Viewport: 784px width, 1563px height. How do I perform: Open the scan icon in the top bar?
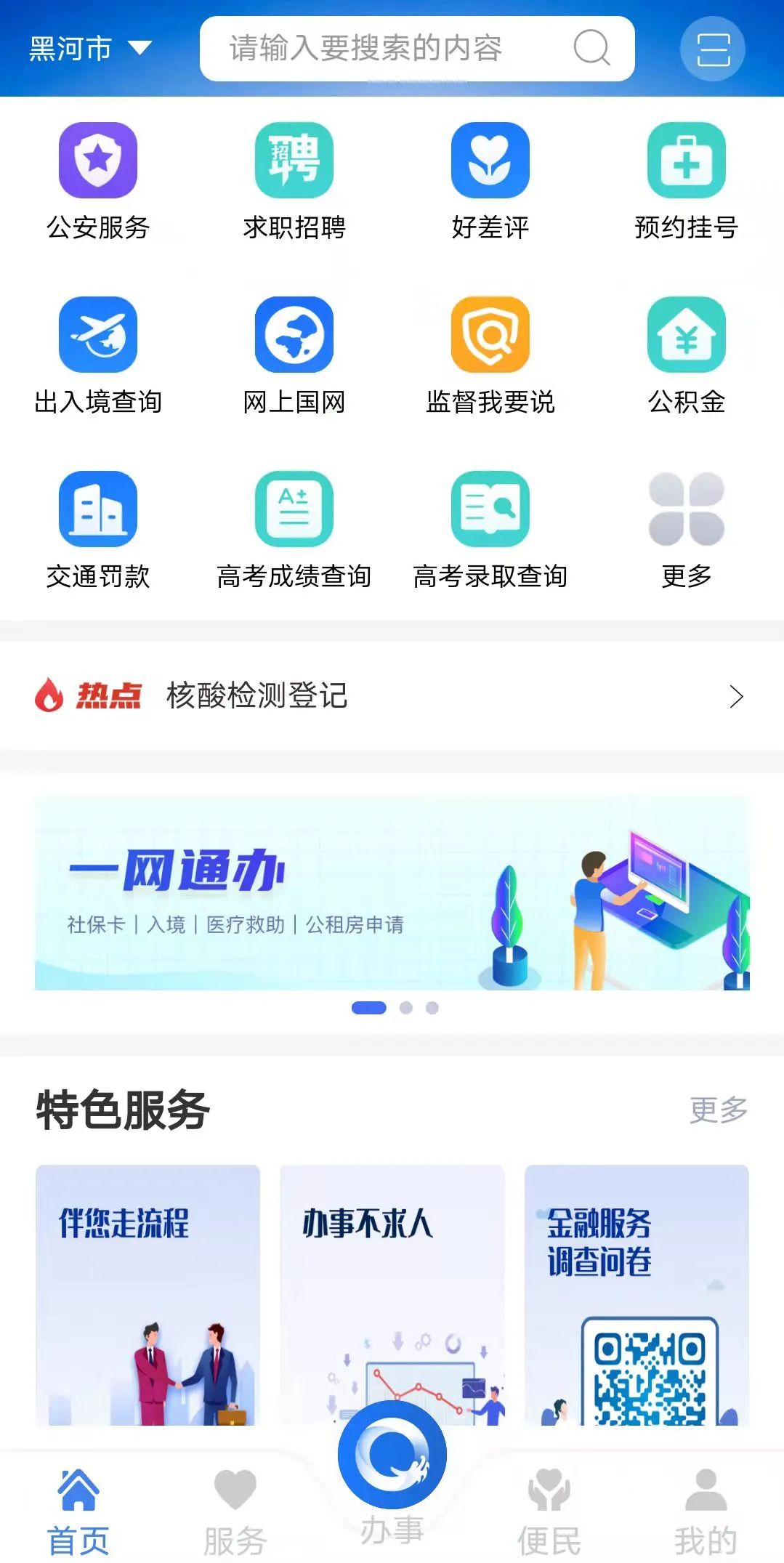pos(712,49)
